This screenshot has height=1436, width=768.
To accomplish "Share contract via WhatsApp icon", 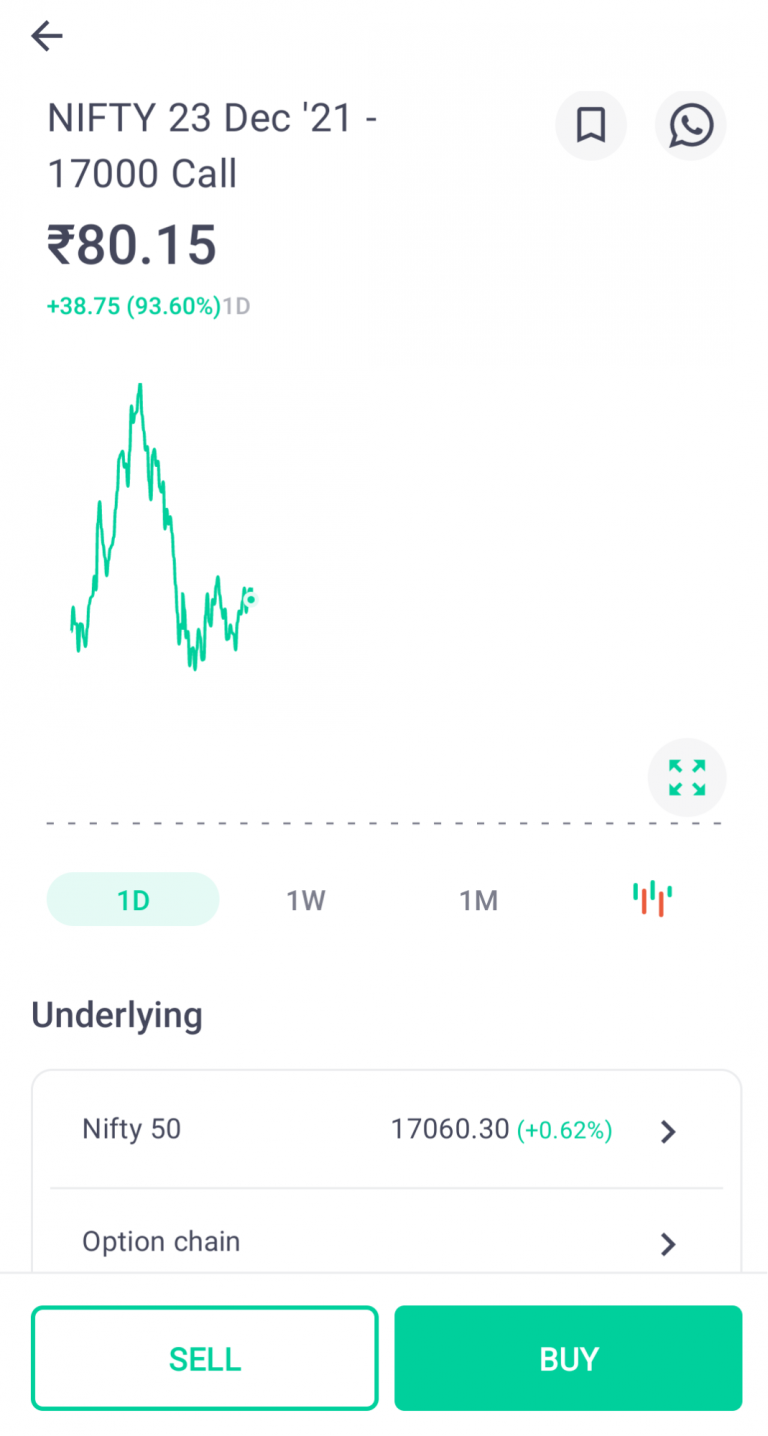I will click(x=690, y=125).
